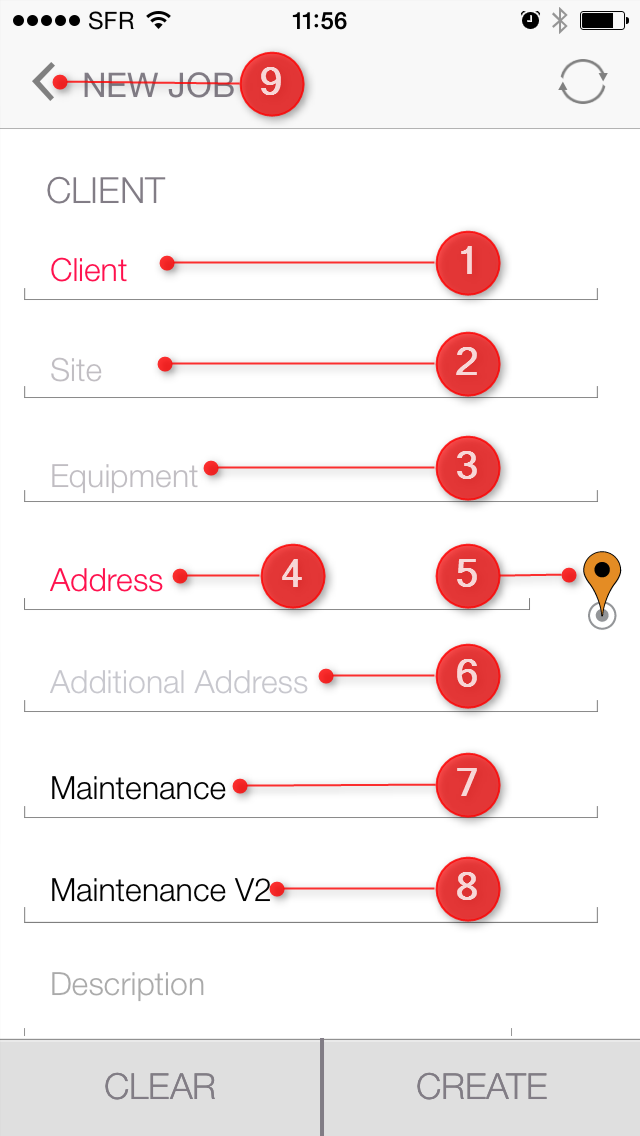Focus the Additional Address field
640x1136 pixels.
pos(311,683)
